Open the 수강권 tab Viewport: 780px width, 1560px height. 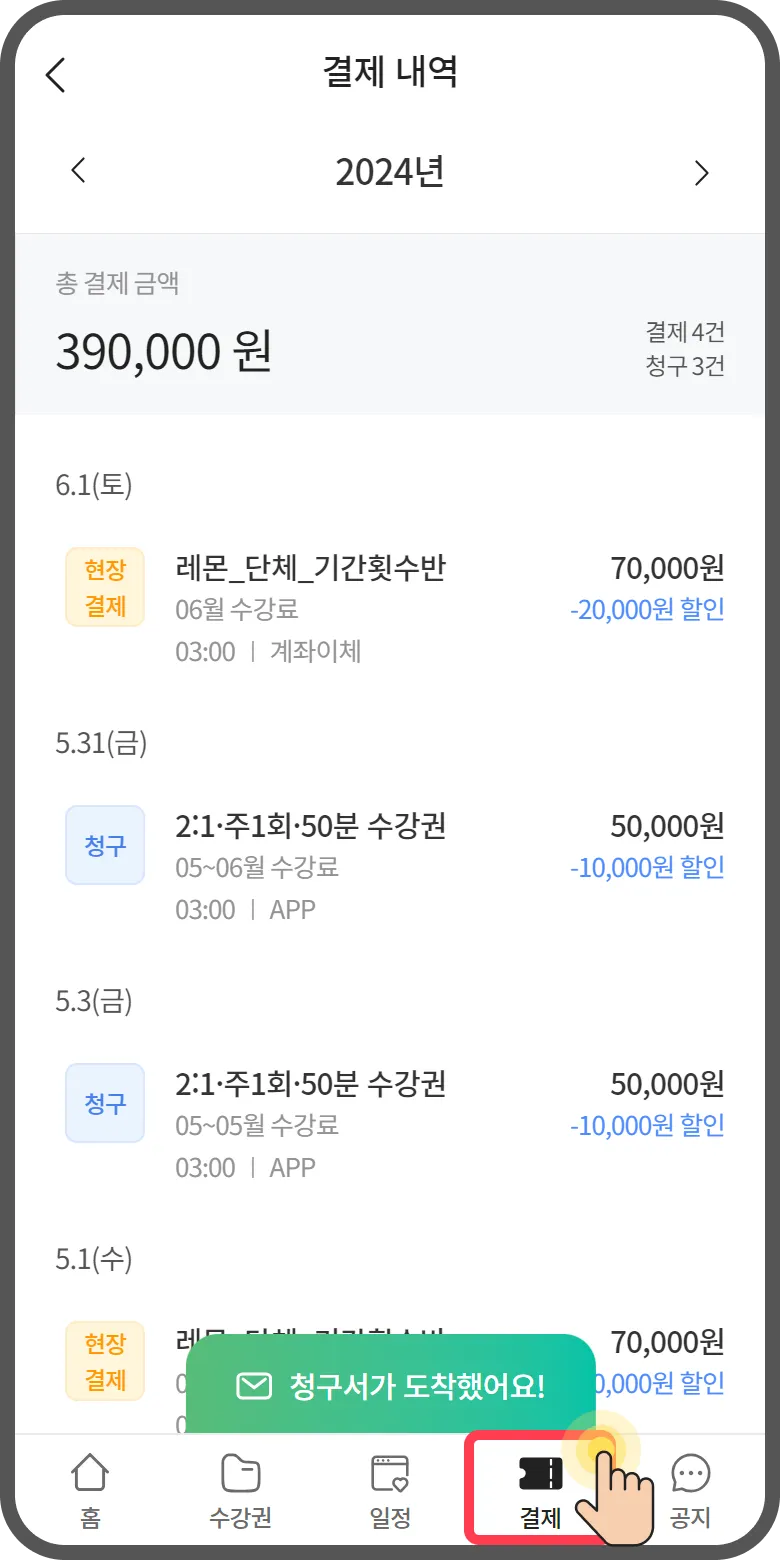coord(240,1491)
